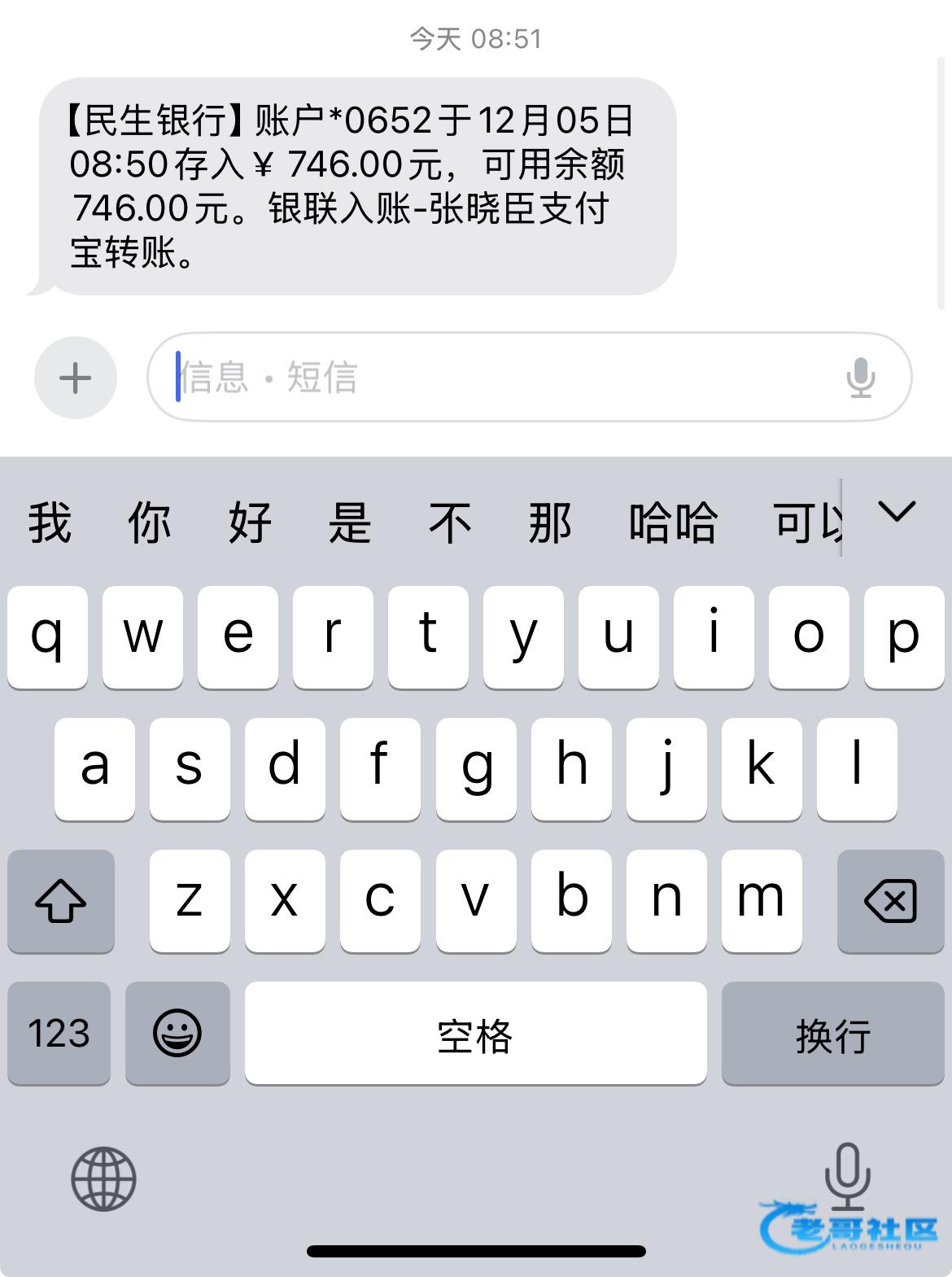
Task: Focus the 信息·短信 message field
Action: click(529, 377)
